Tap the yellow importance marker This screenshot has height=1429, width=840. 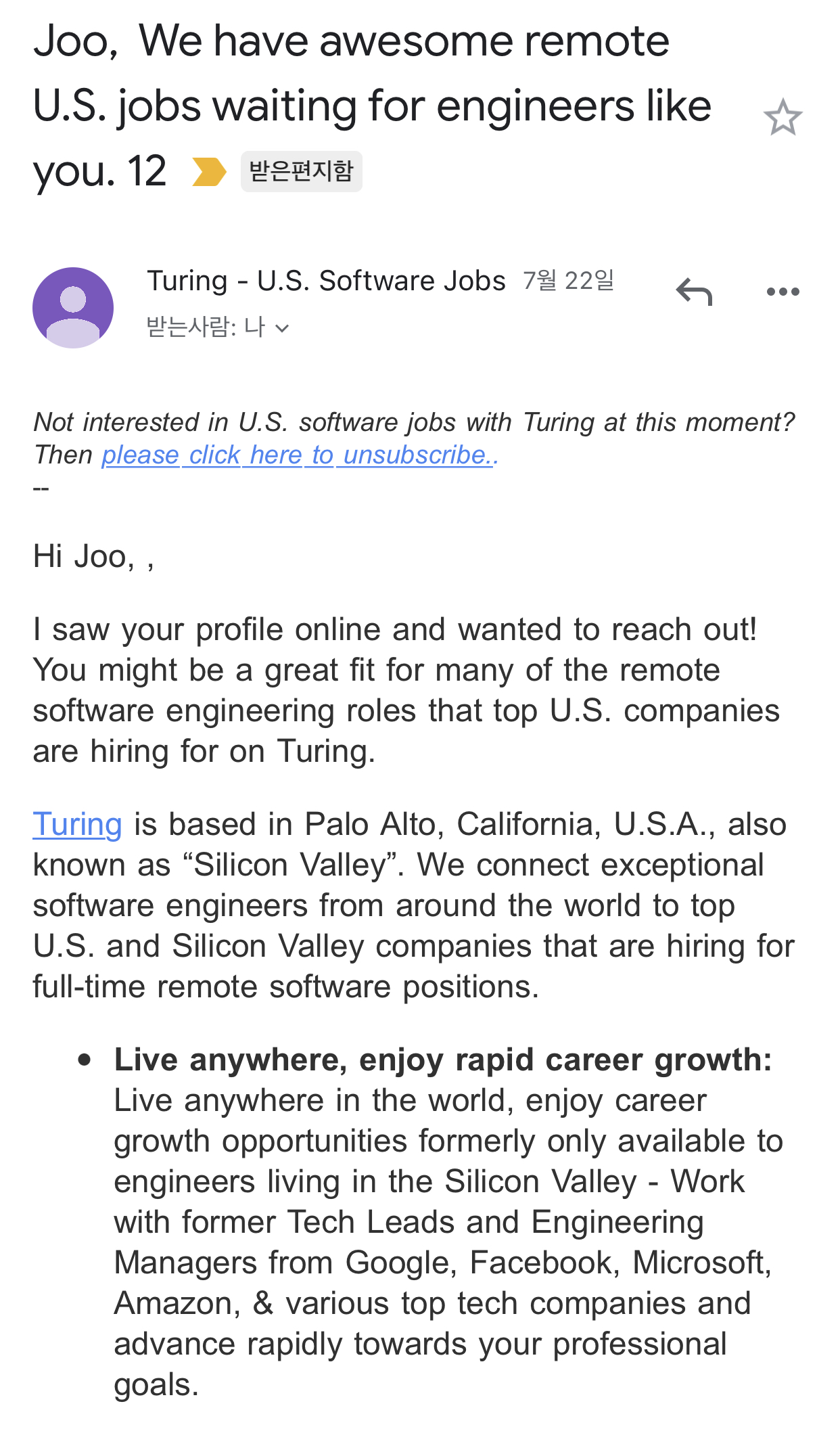click(x=208, y=171)
